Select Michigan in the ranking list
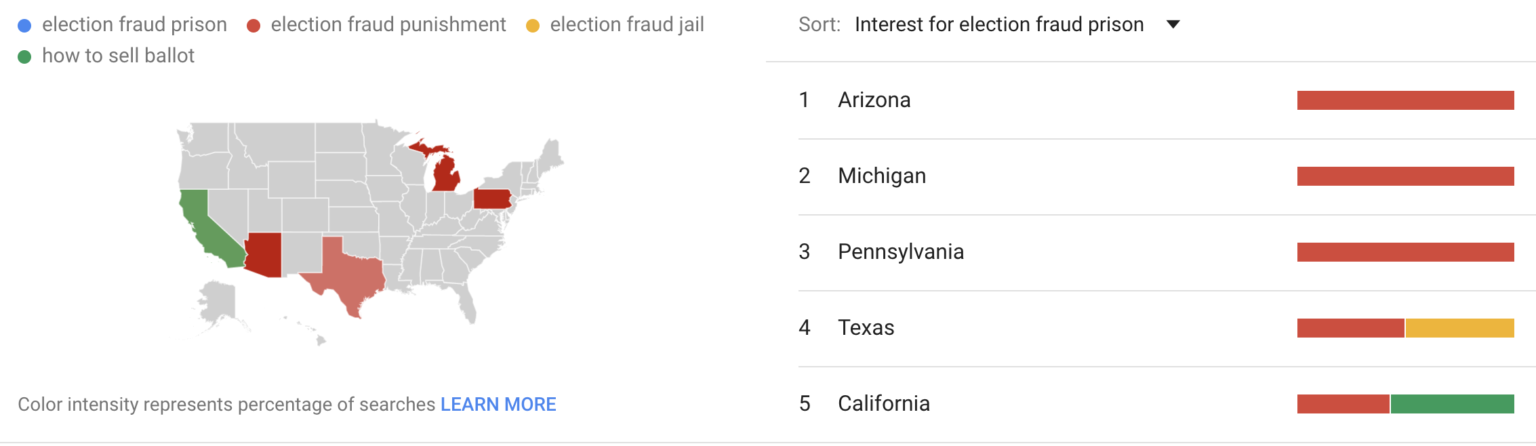 point(881,176)
